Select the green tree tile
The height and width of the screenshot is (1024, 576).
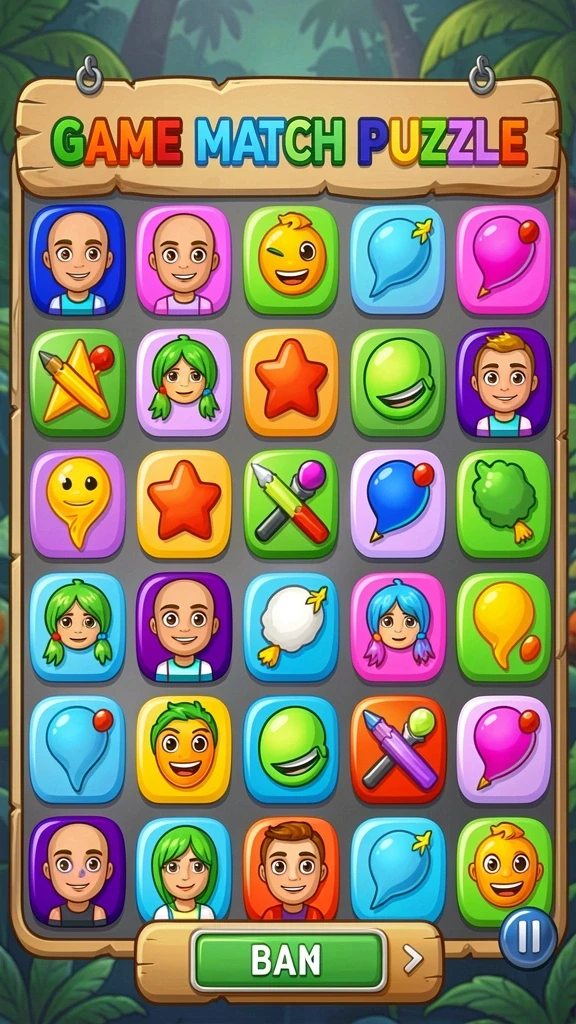(504, 504)
